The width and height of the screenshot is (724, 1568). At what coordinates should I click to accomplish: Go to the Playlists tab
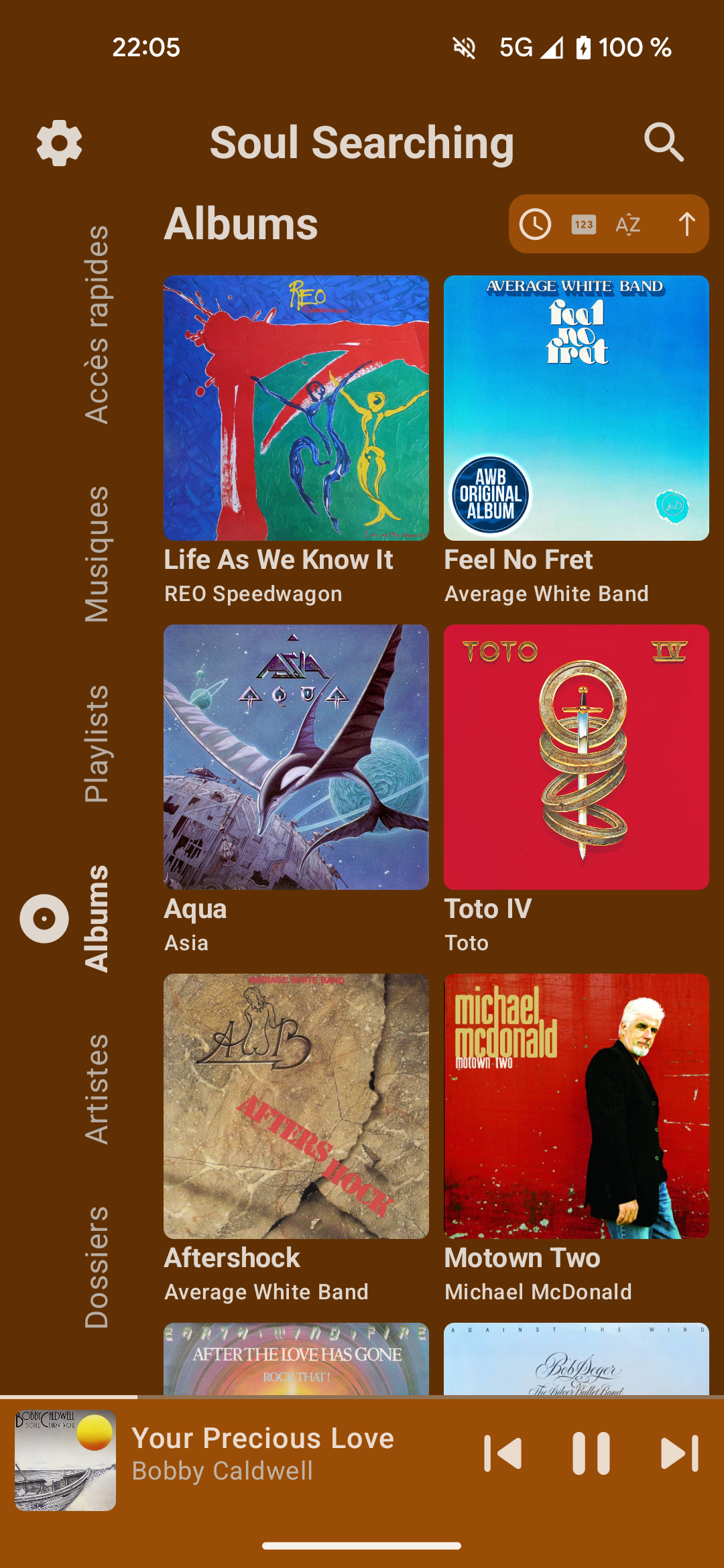97,743
